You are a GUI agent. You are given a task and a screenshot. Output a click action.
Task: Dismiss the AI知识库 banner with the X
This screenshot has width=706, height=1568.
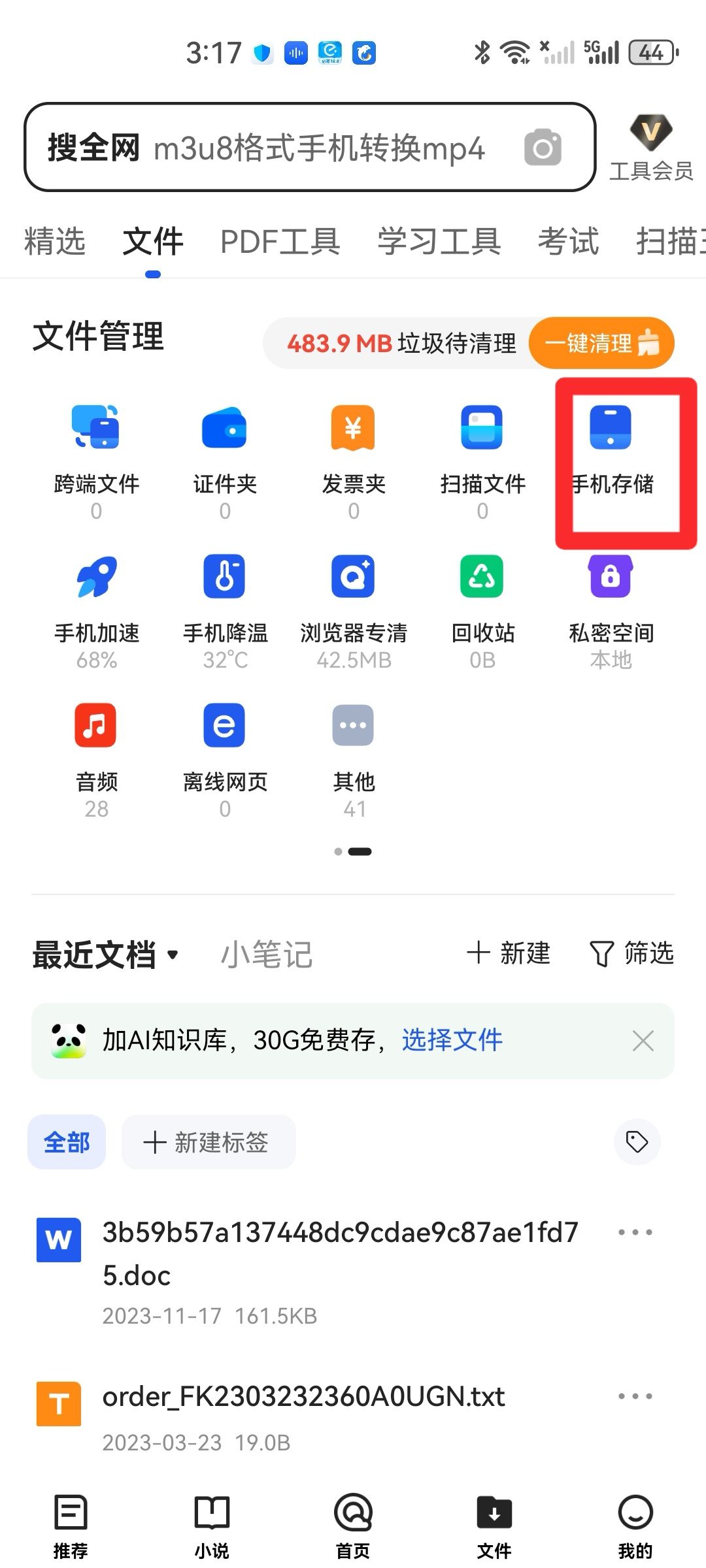coord(643,1040)
